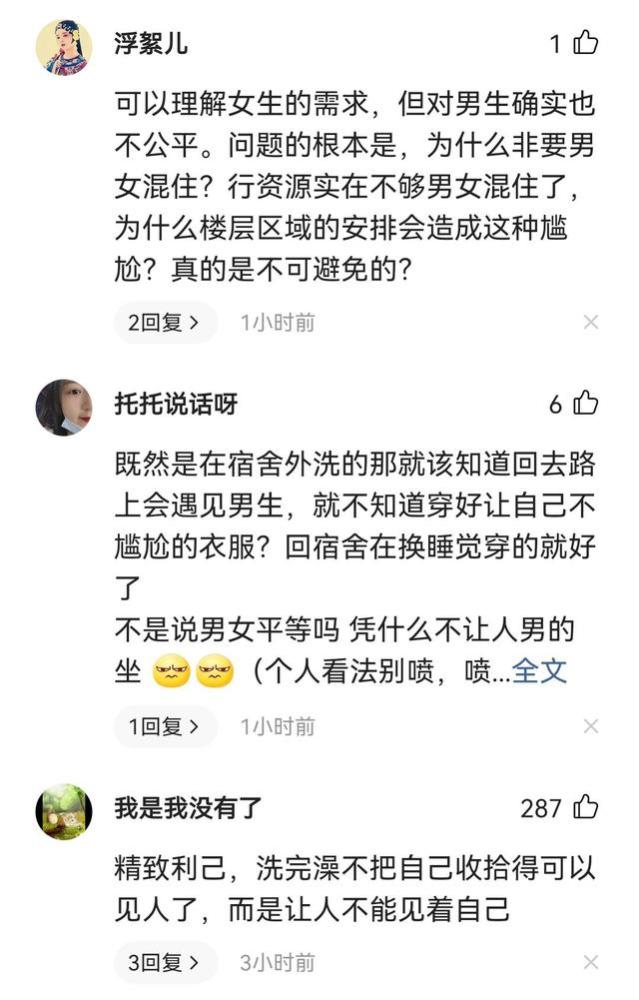Like the comment by 我是我没有了
The image size is (639, 1000).
pyautogui.click(x=585, y=807)
